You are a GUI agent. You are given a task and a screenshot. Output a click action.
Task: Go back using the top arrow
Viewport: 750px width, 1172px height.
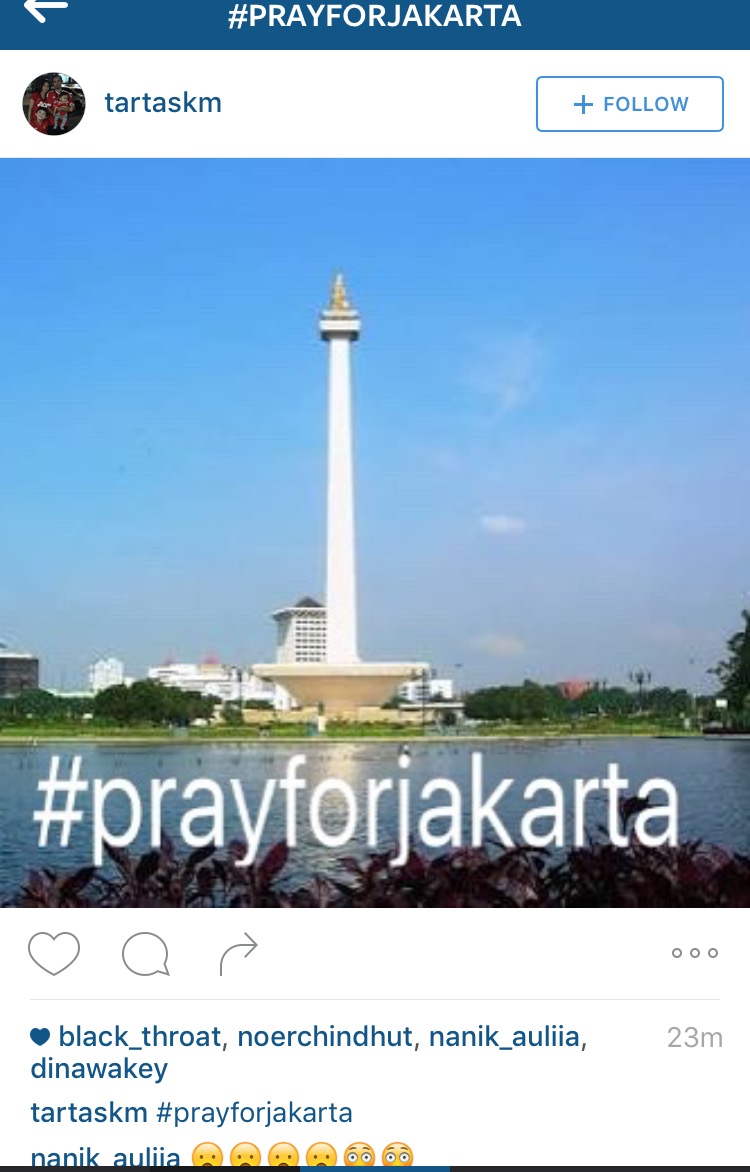coord(45,10)
